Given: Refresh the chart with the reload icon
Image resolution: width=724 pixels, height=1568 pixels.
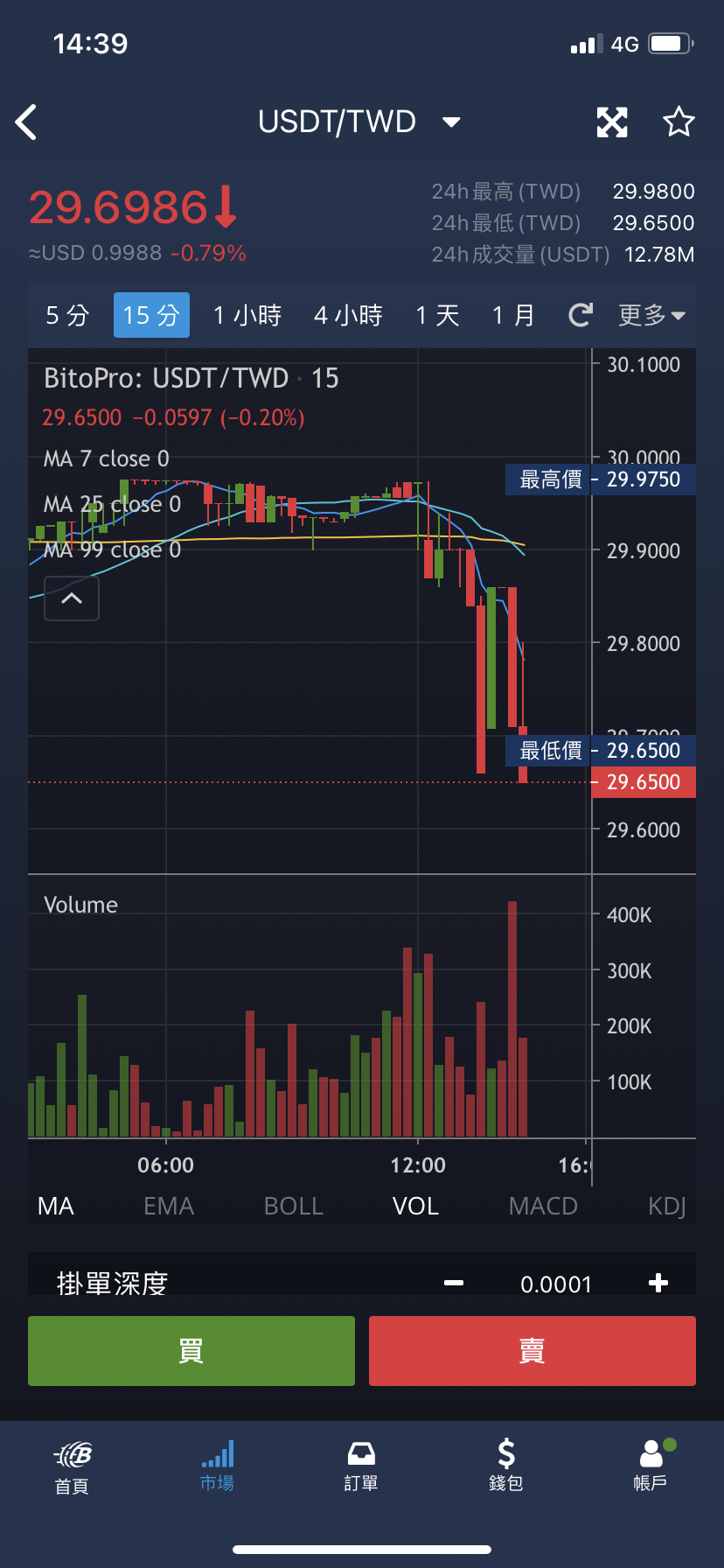Looking at the screenshot, I should 581,315.
